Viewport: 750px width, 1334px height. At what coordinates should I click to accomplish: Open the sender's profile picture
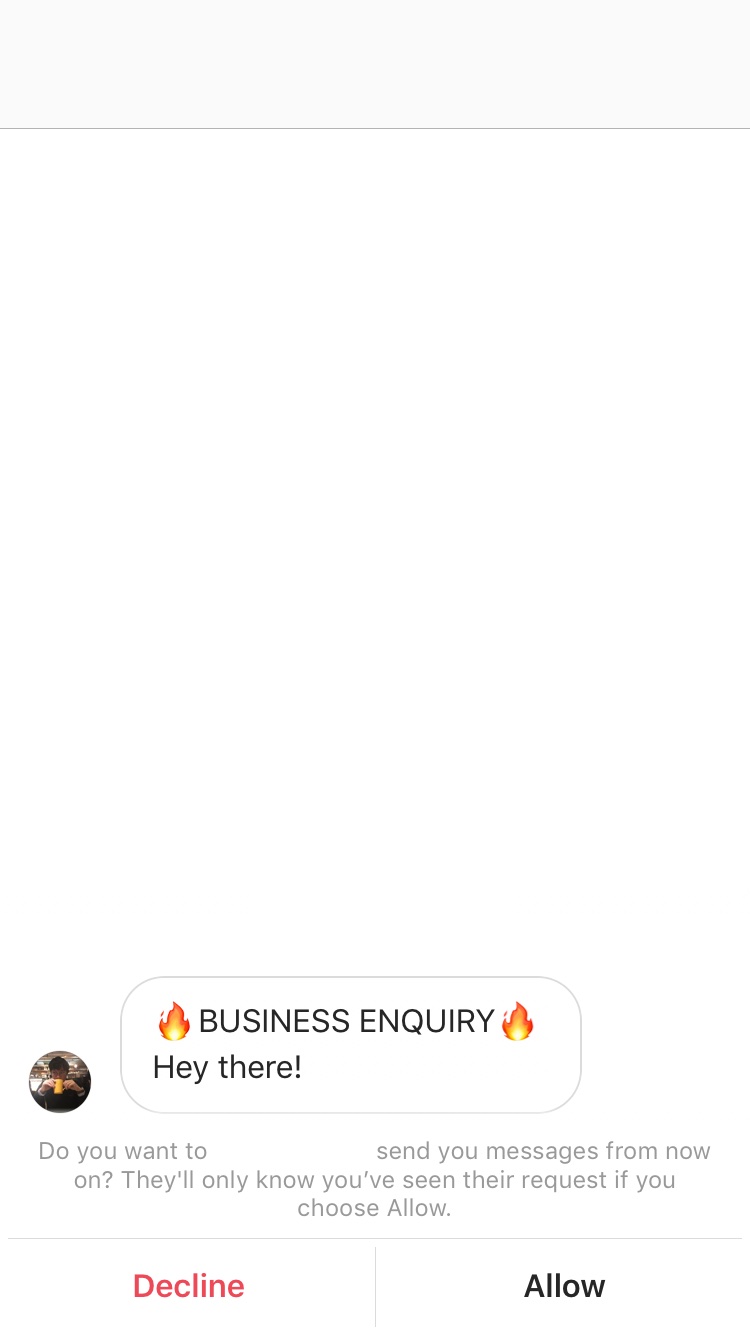pos(60,1082)
